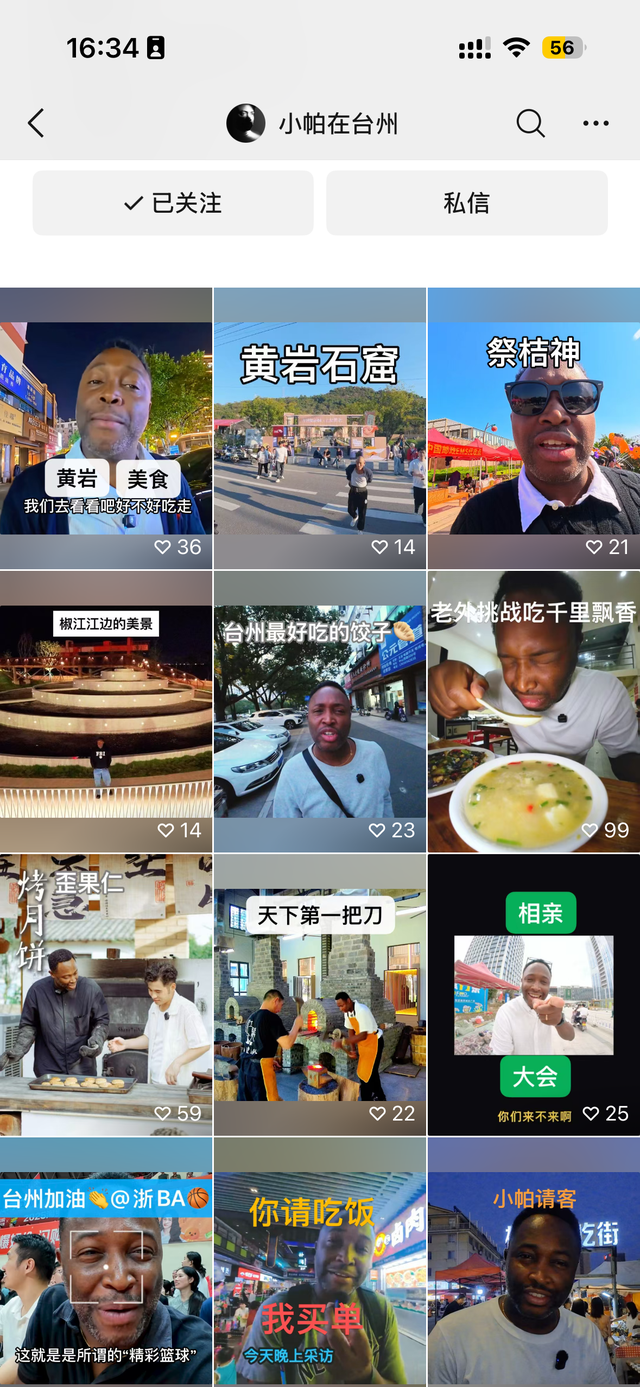This screenshot has width=640, height=1387.
Task: Send a private message via 私信
Action: coord(466,203)
